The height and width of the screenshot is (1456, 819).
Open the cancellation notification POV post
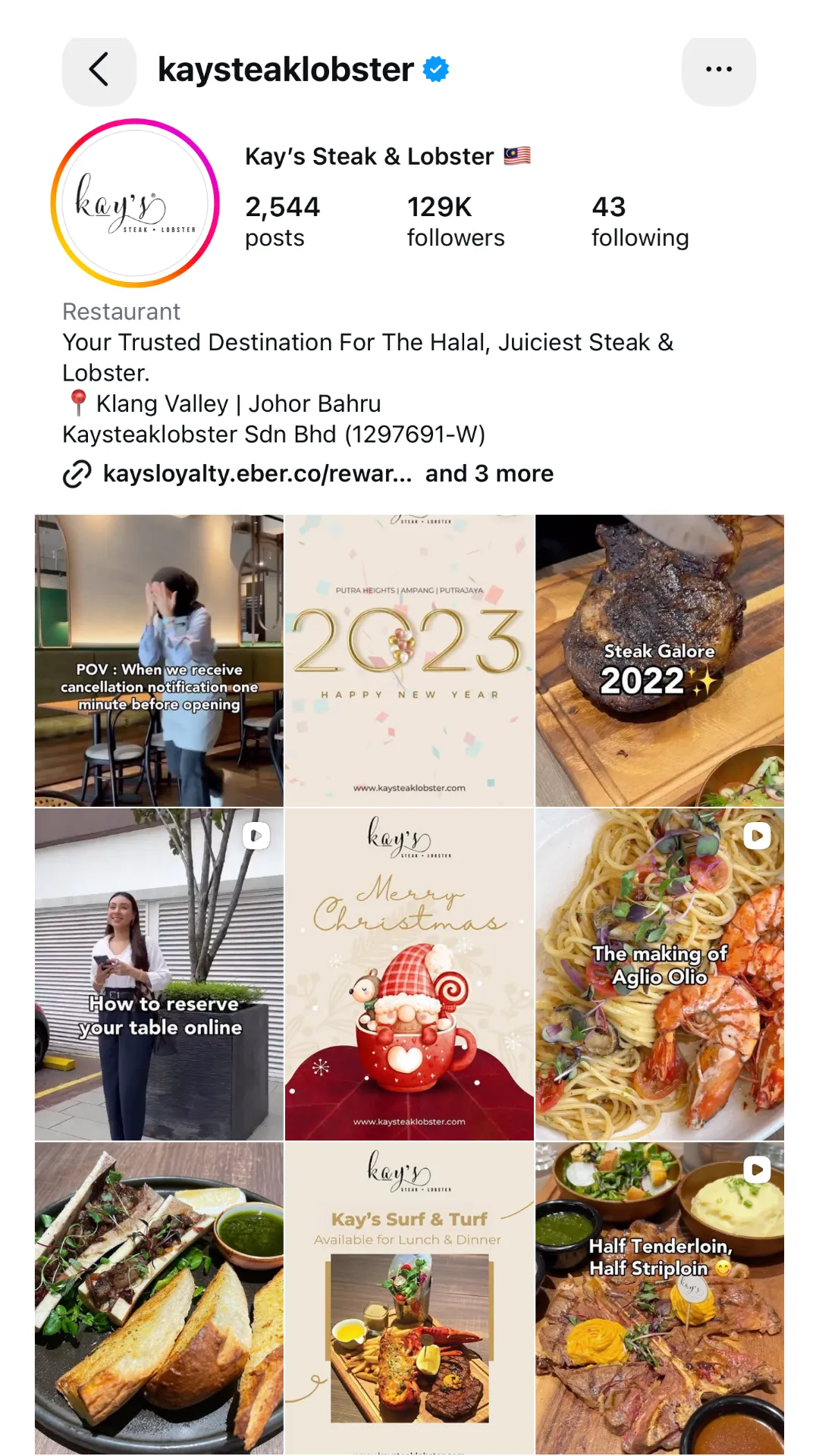tap(159, 661)
